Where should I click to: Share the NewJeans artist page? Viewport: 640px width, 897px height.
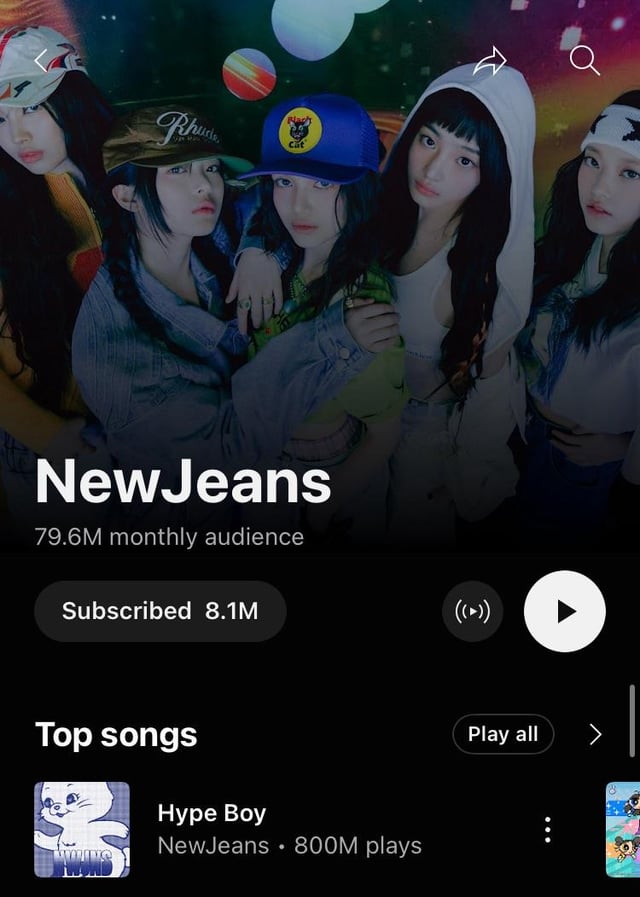point(490,62)
